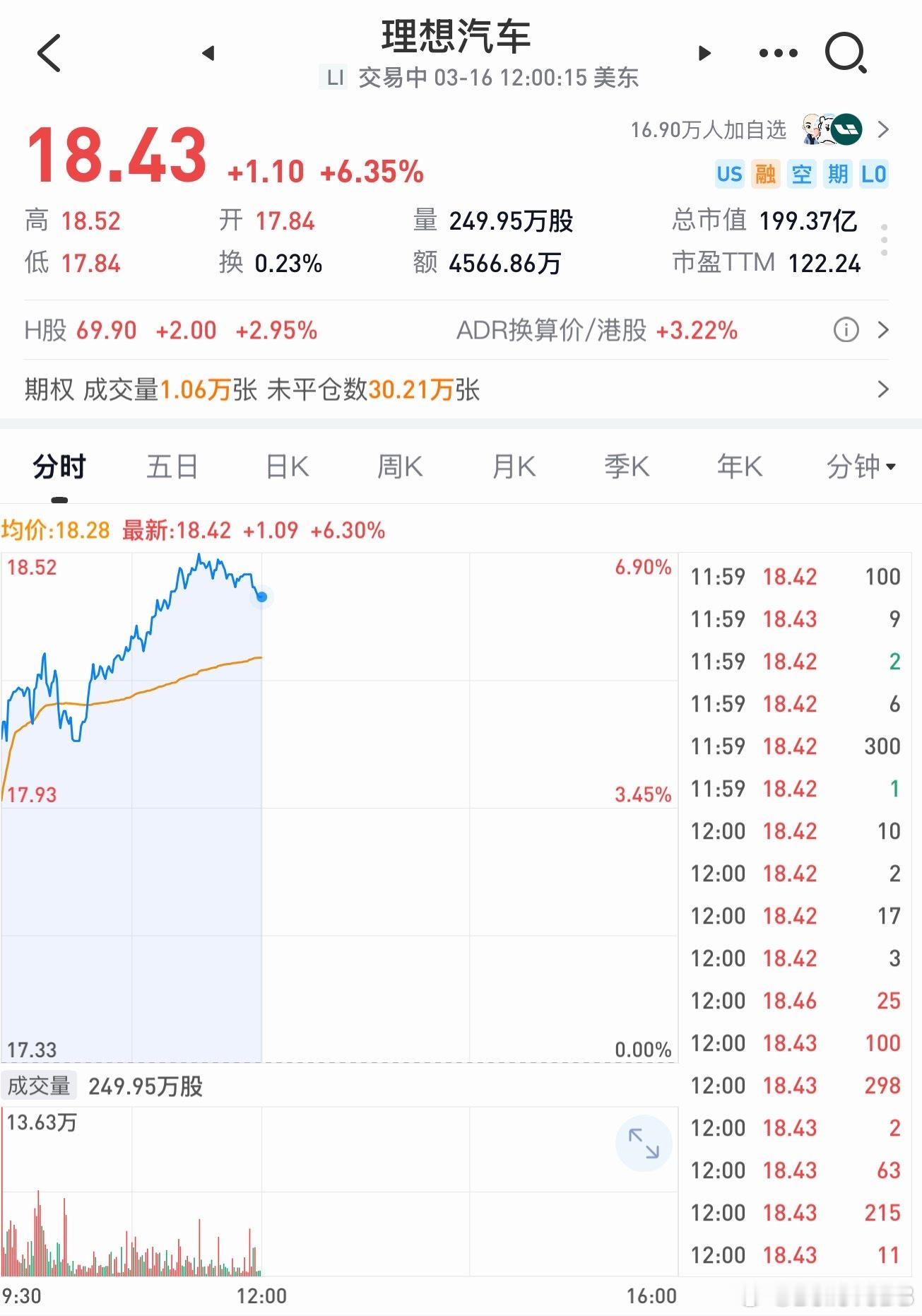The height and width of the screenshot is (1316, 922).
Task: Open the search magnifier icon
Action: (846, 53)
